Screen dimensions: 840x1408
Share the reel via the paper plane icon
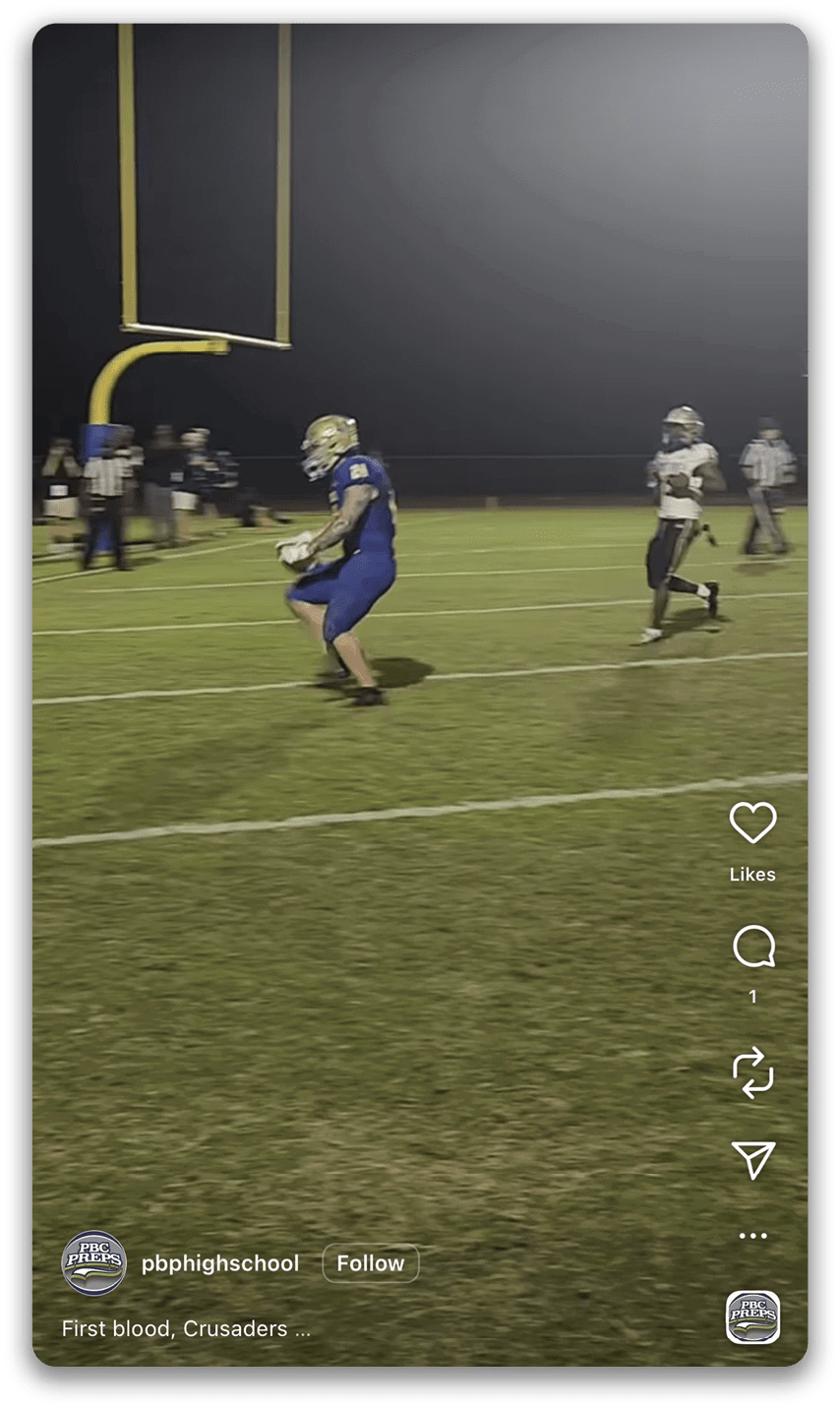[753, 1159]
